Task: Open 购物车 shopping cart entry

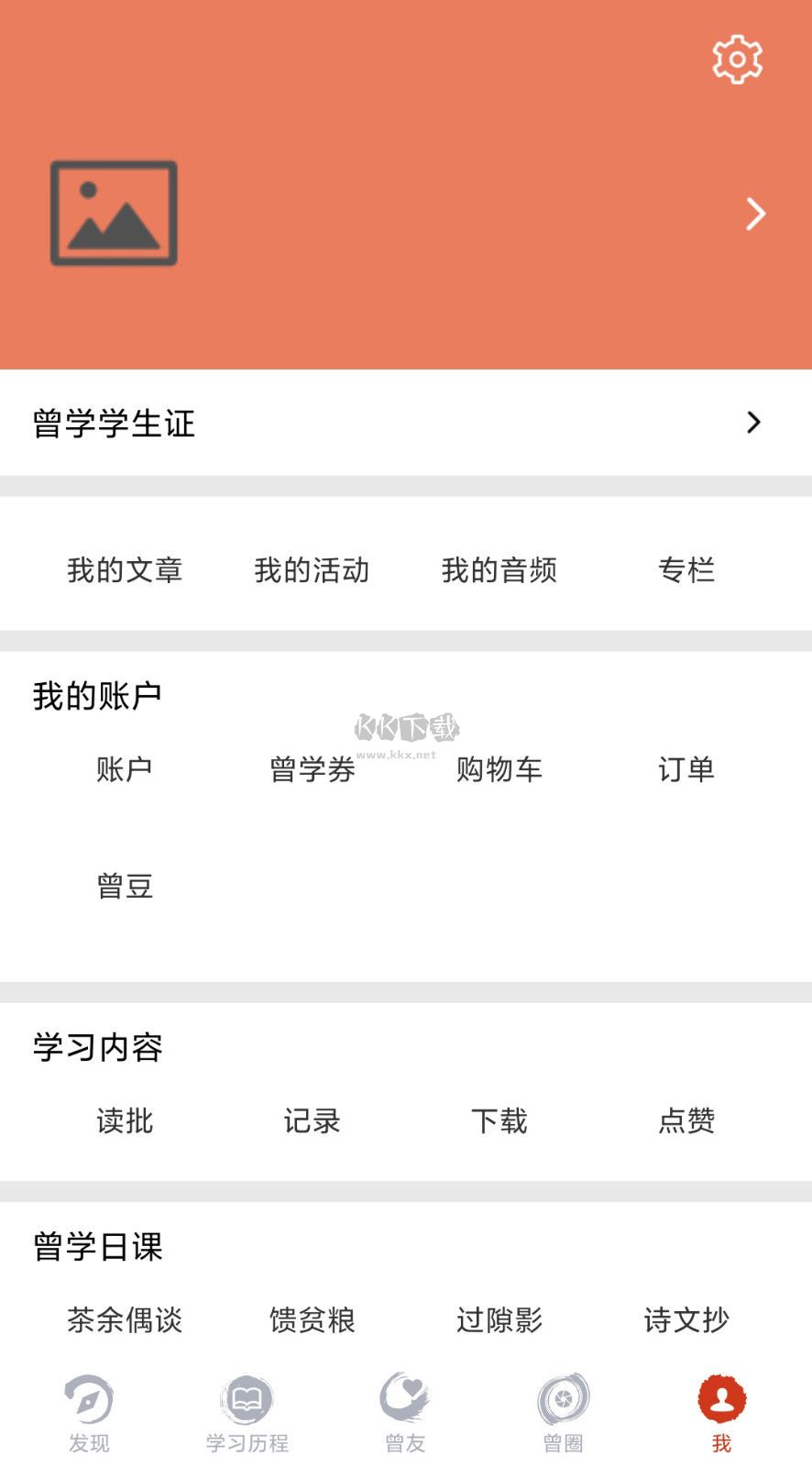Action: click(x=499, y=770)
